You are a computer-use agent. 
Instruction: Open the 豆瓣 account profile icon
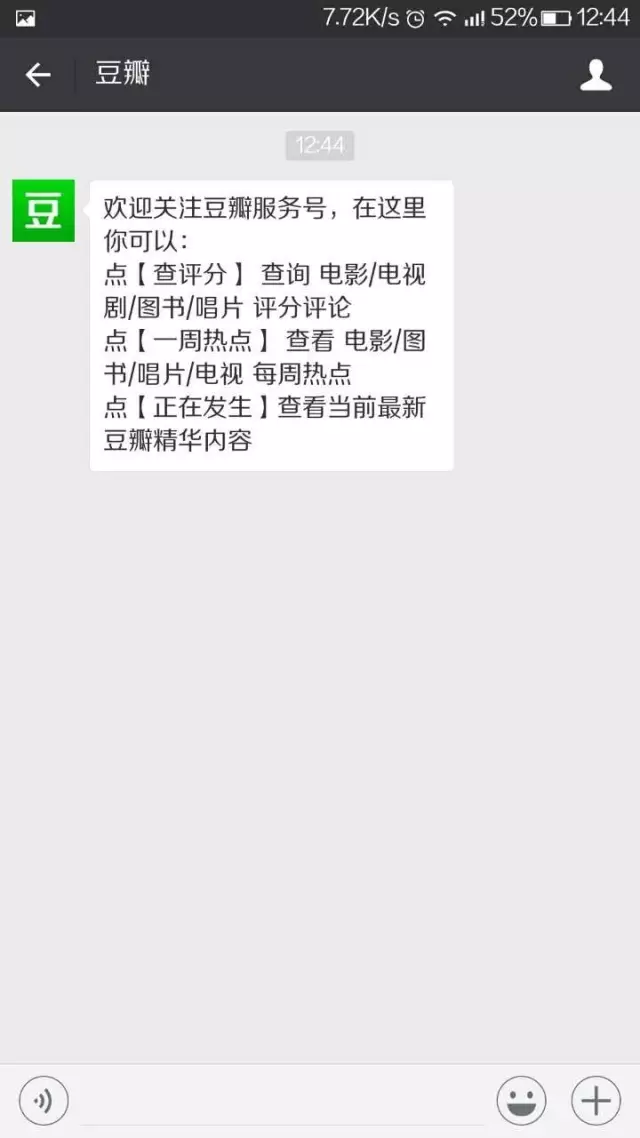pos(596,75)
